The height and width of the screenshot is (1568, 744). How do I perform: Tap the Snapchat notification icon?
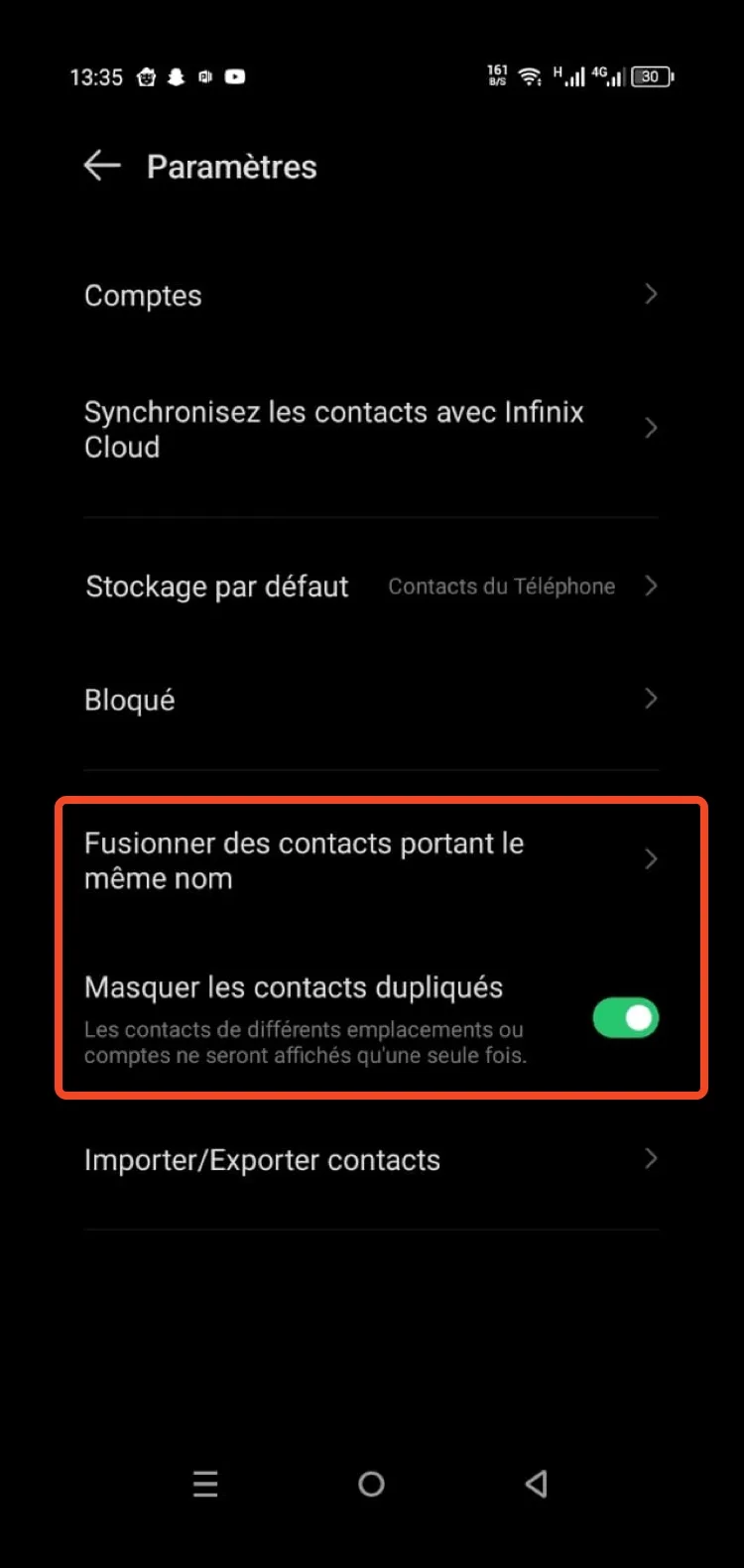click(x=175, y=76)
